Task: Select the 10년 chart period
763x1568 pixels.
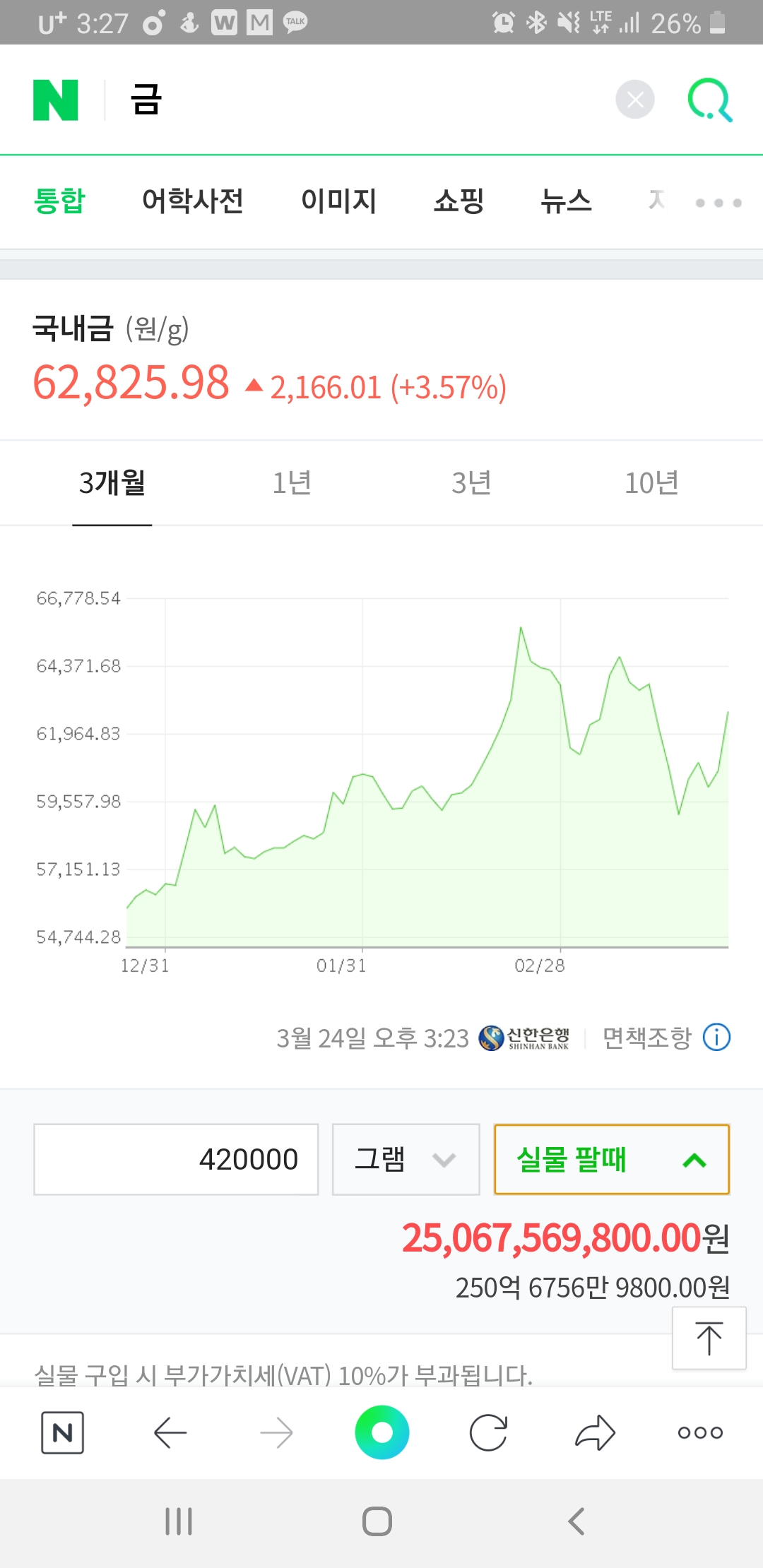Action: tap(651, 483)
